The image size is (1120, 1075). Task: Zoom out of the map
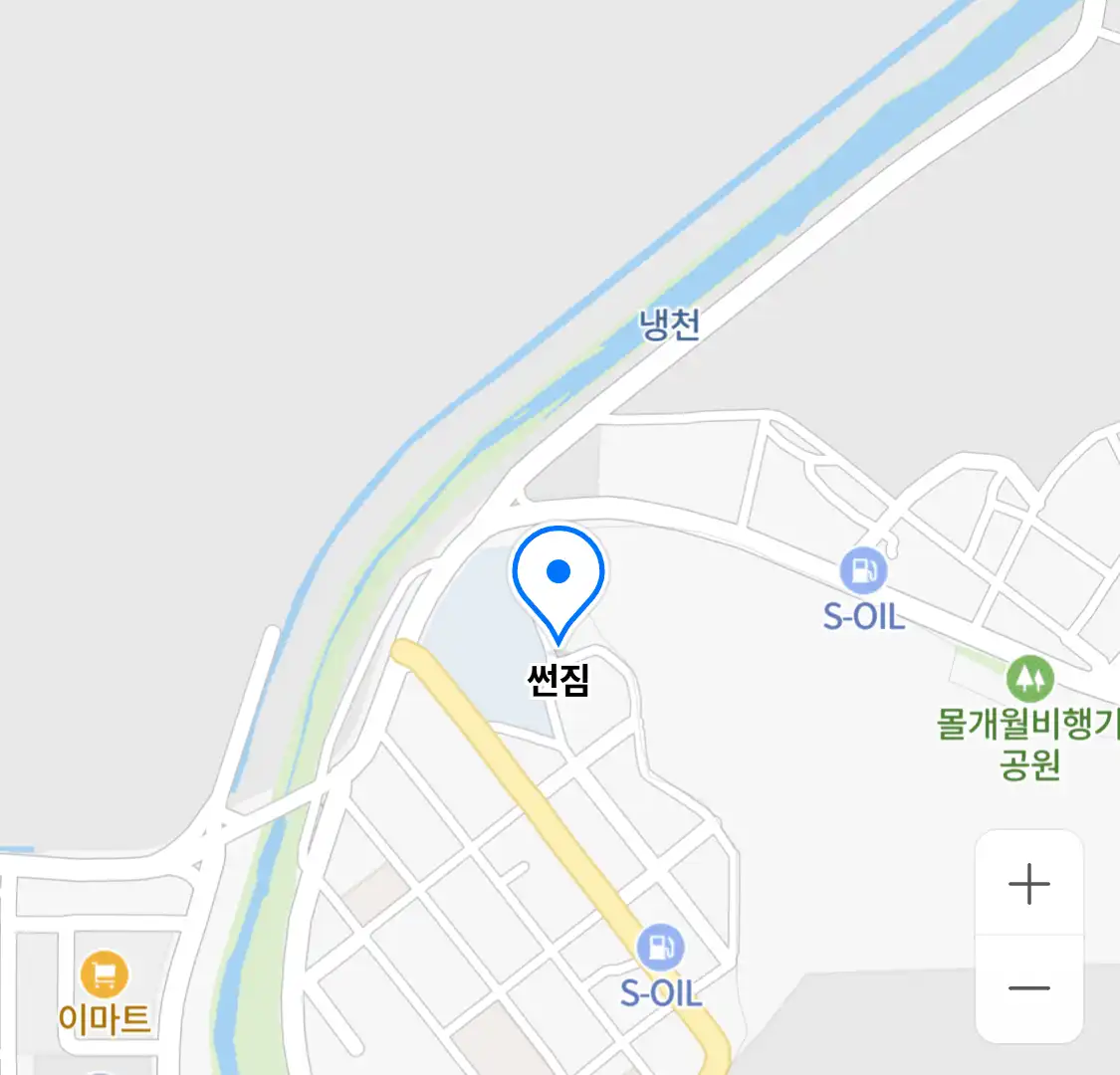[x=1028, y=988]
